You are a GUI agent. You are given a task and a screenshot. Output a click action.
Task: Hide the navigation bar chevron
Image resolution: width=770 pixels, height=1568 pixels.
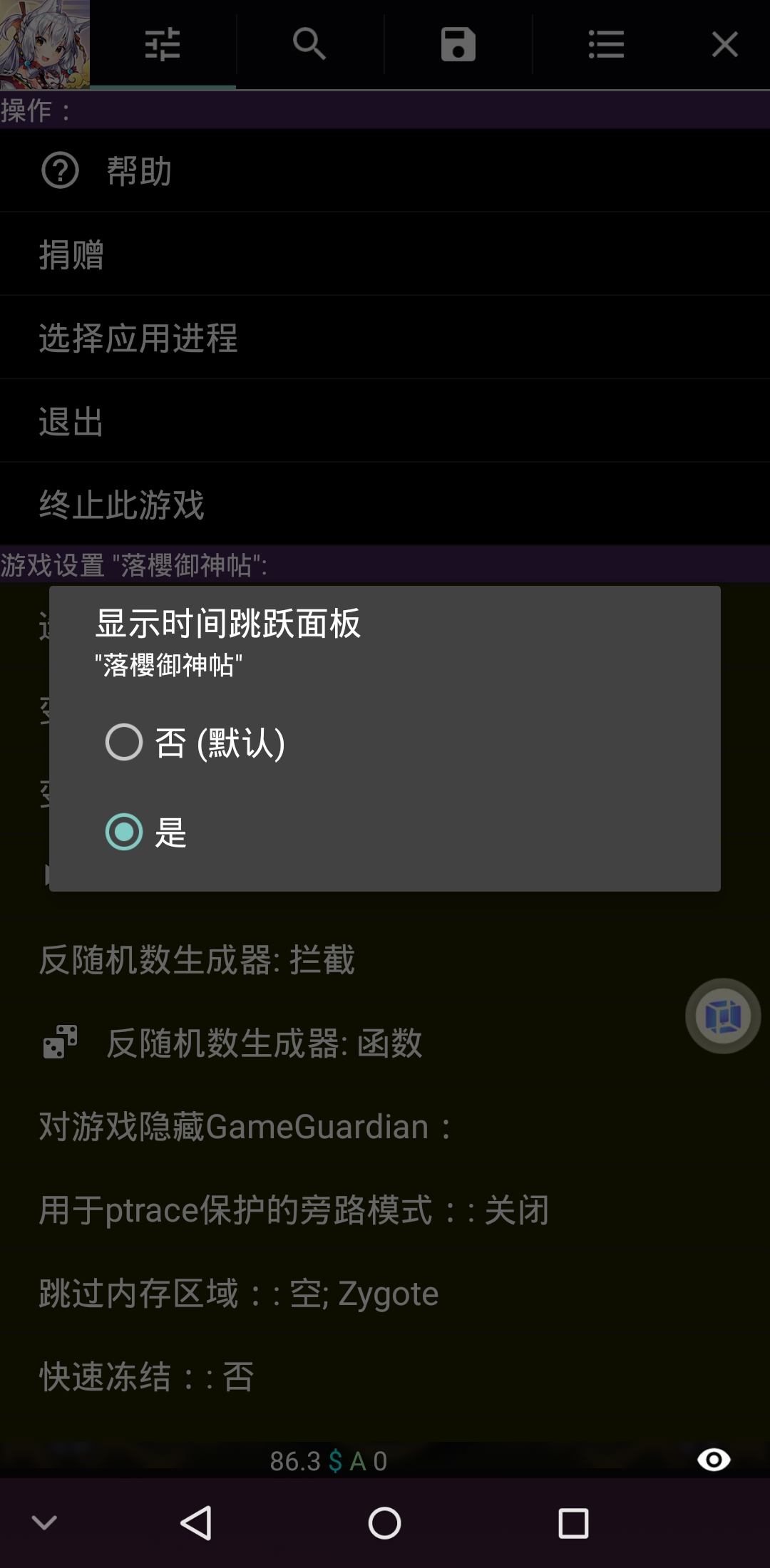(44, 1524)
